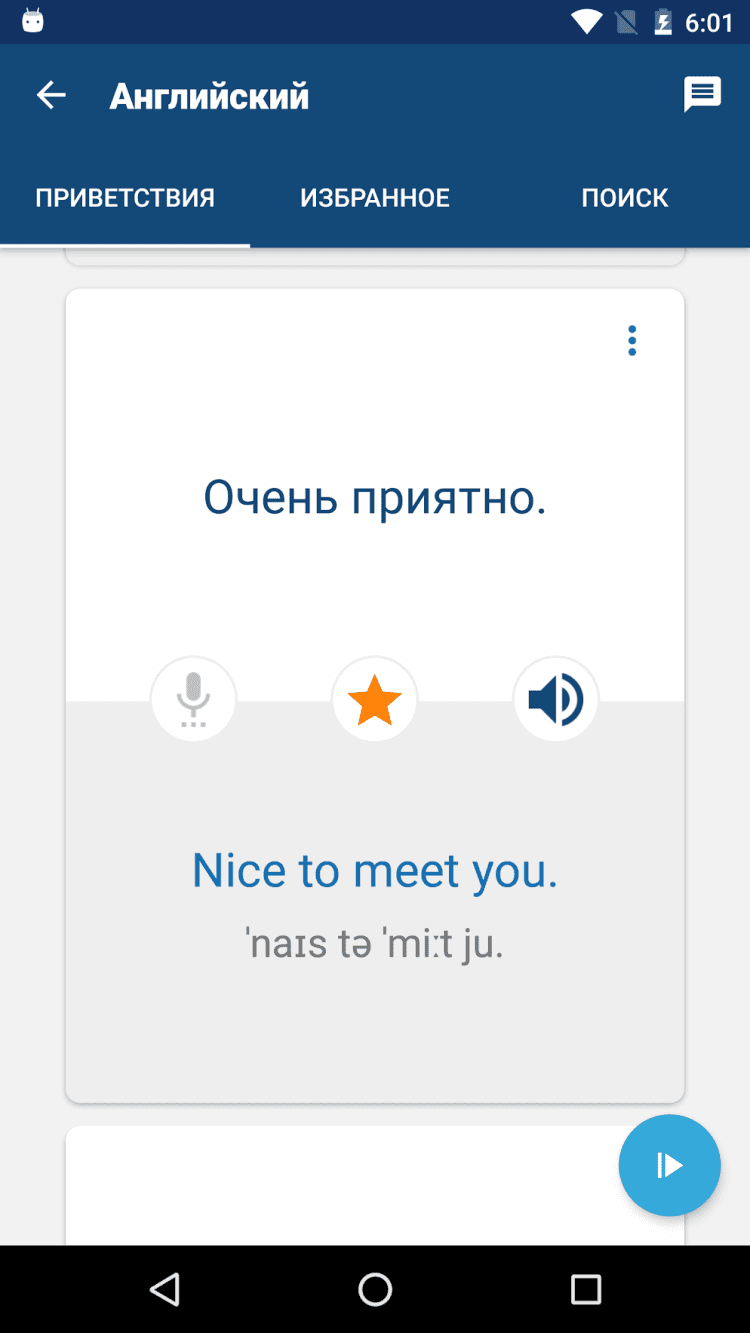
Task: Play audio for Nice to meet you
Action: click(556, 699)
